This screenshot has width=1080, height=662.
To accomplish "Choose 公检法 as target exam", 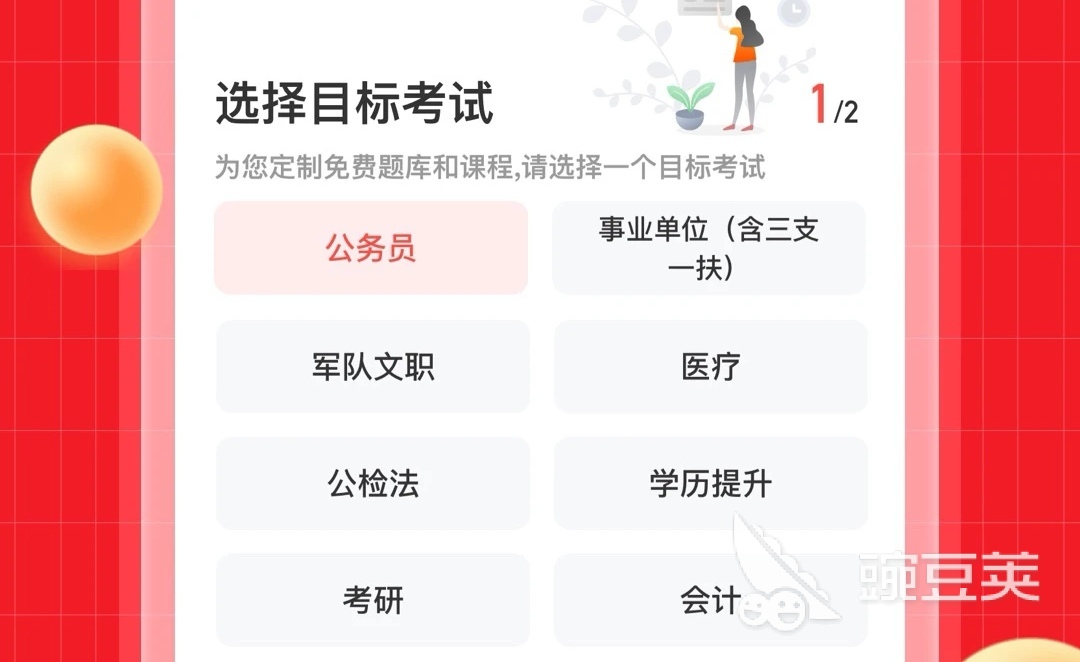I will [x=373, y=484].
